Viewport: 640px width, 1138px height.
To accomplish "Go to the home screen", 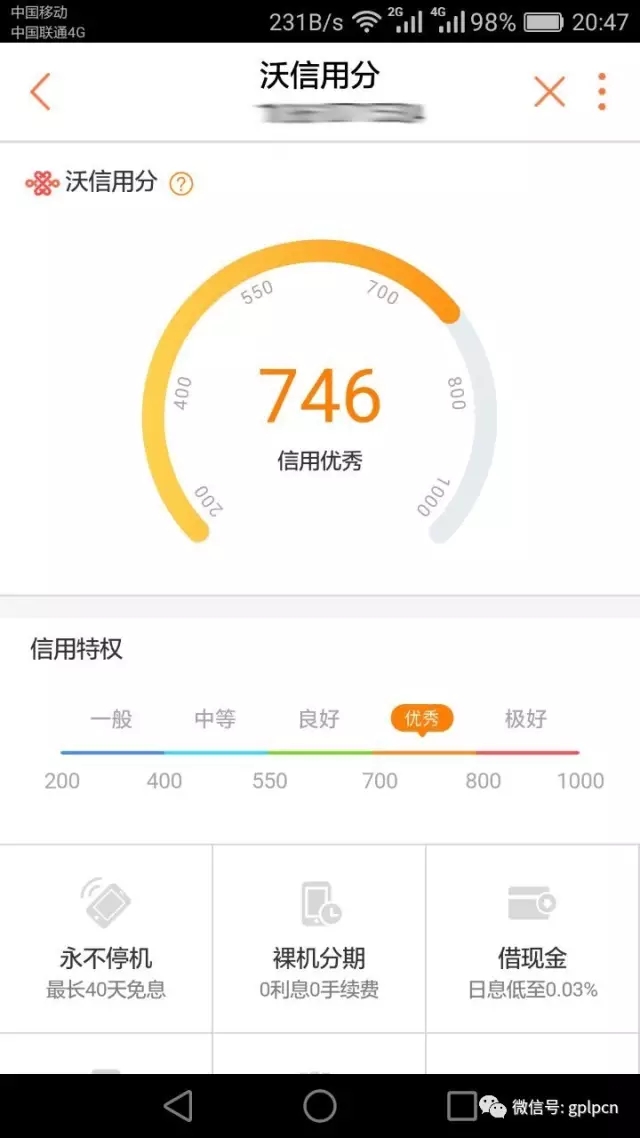I will click(320, 1105).
